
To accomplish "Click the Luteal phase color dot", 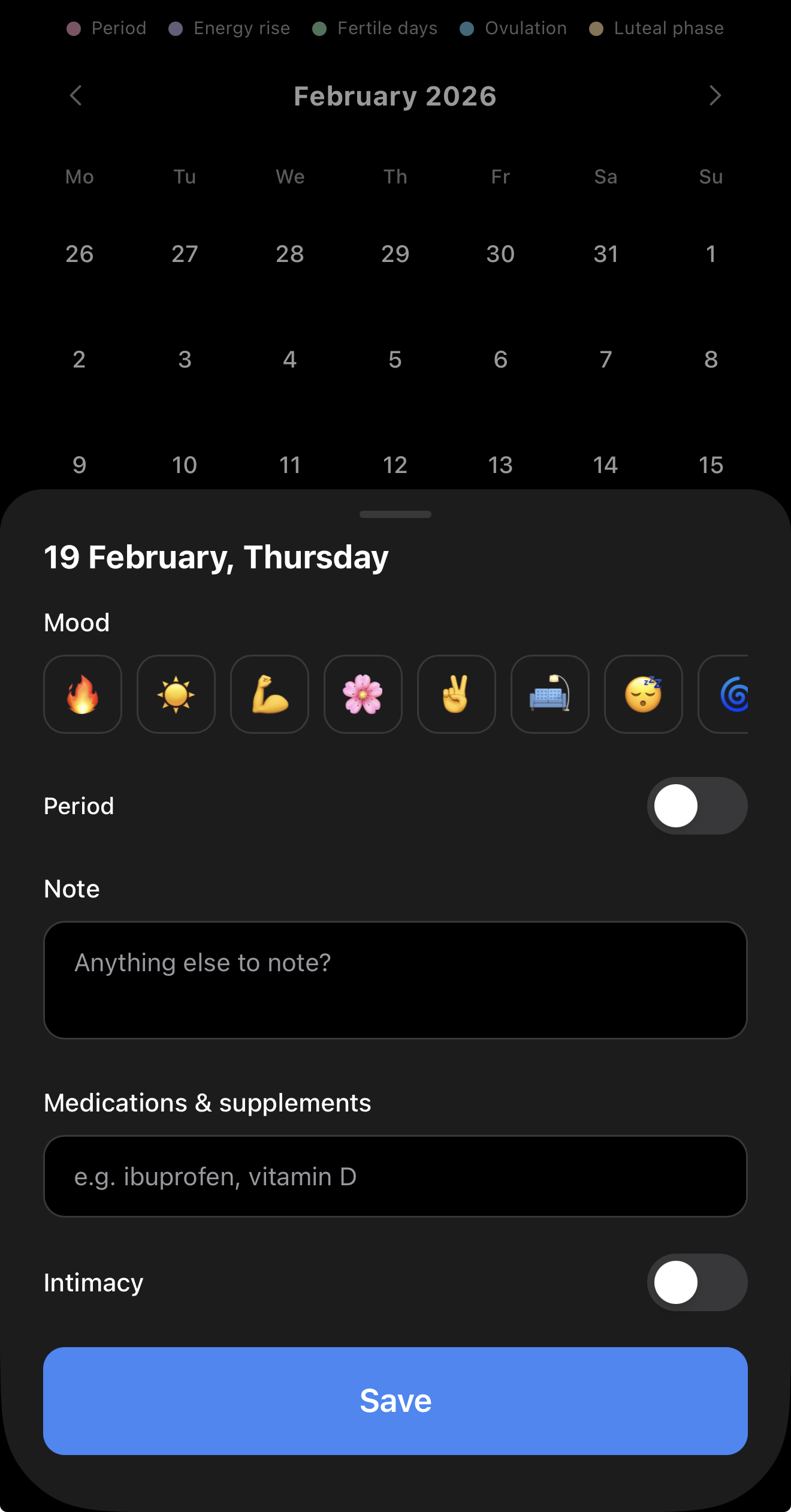I will (x=596, y=28).
